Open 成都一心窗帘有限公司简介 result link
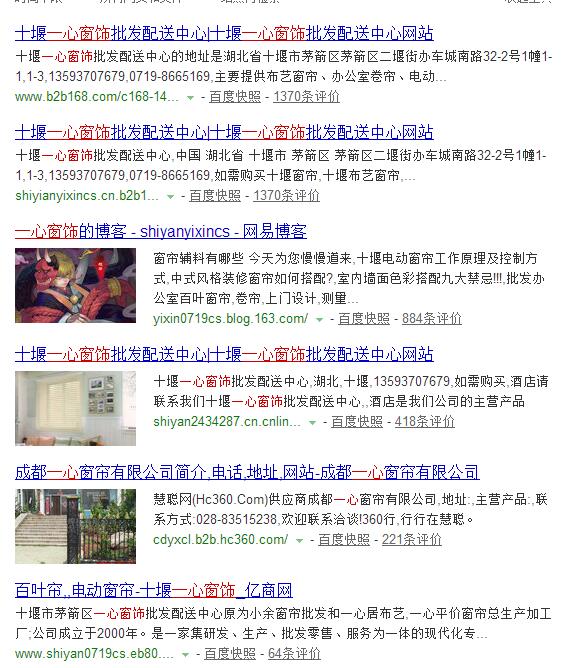Screen dimensions: 582x668 (247, 472)
